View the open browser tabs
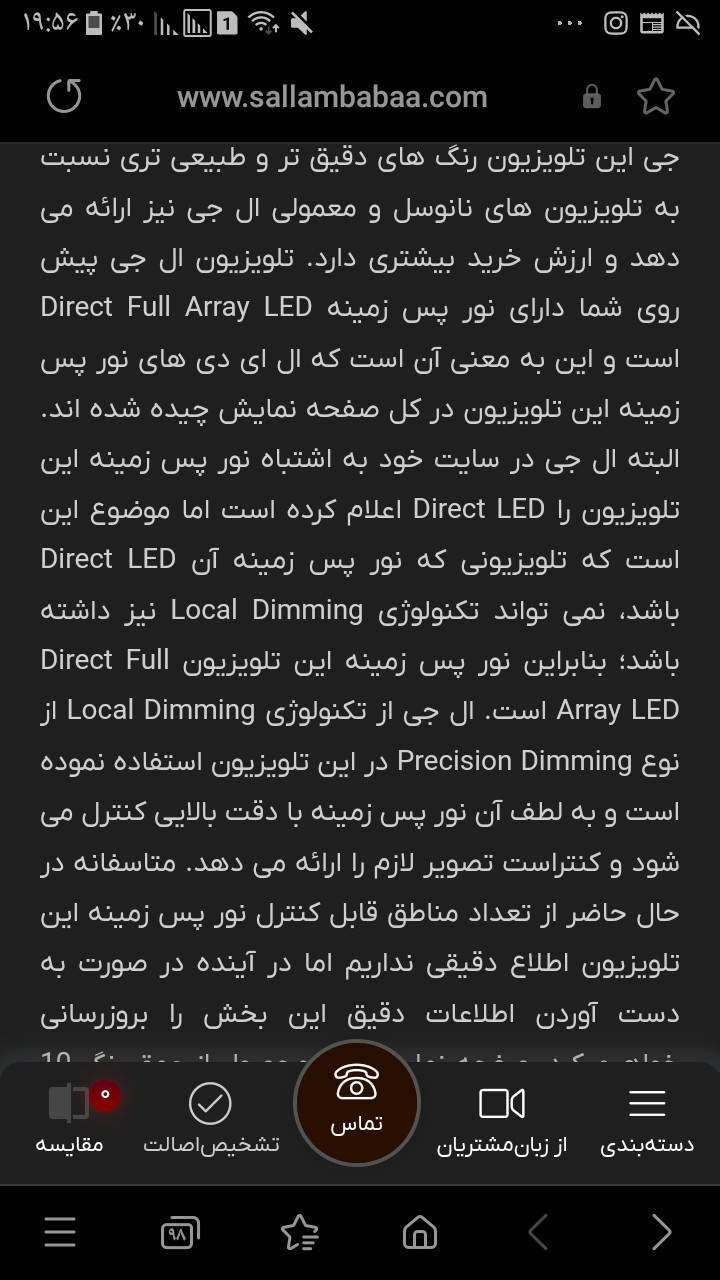Screen dimensions: 720x1280 point(181,1233)
